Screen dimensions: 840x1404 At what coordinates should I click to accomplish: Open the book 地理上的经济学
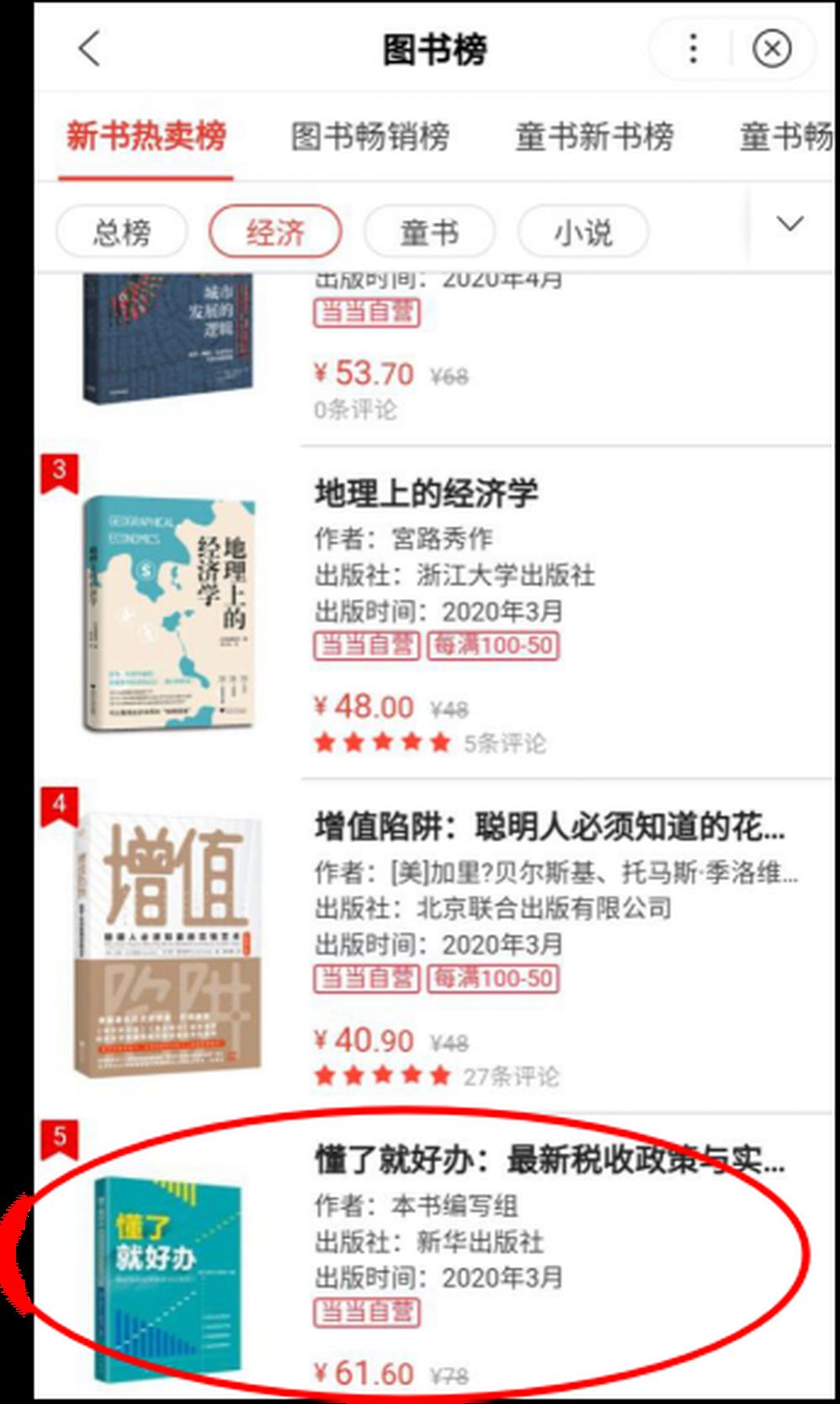426,493
